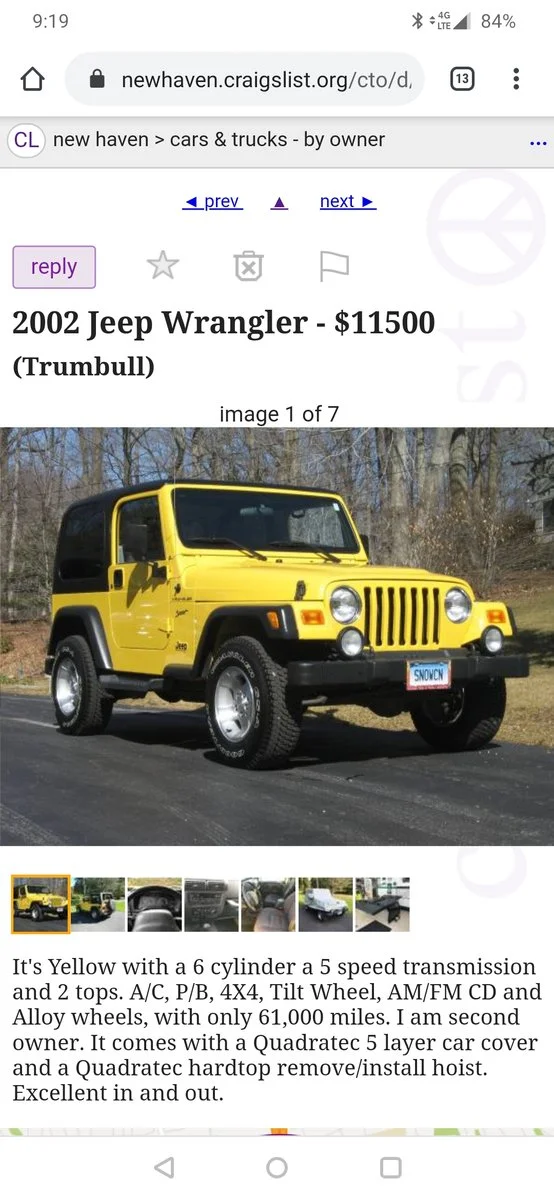Image resolution: width=554 pixels, height=1200 pixels.
Task: Tap the browser home icon
Action: click(x=33, y=80)
